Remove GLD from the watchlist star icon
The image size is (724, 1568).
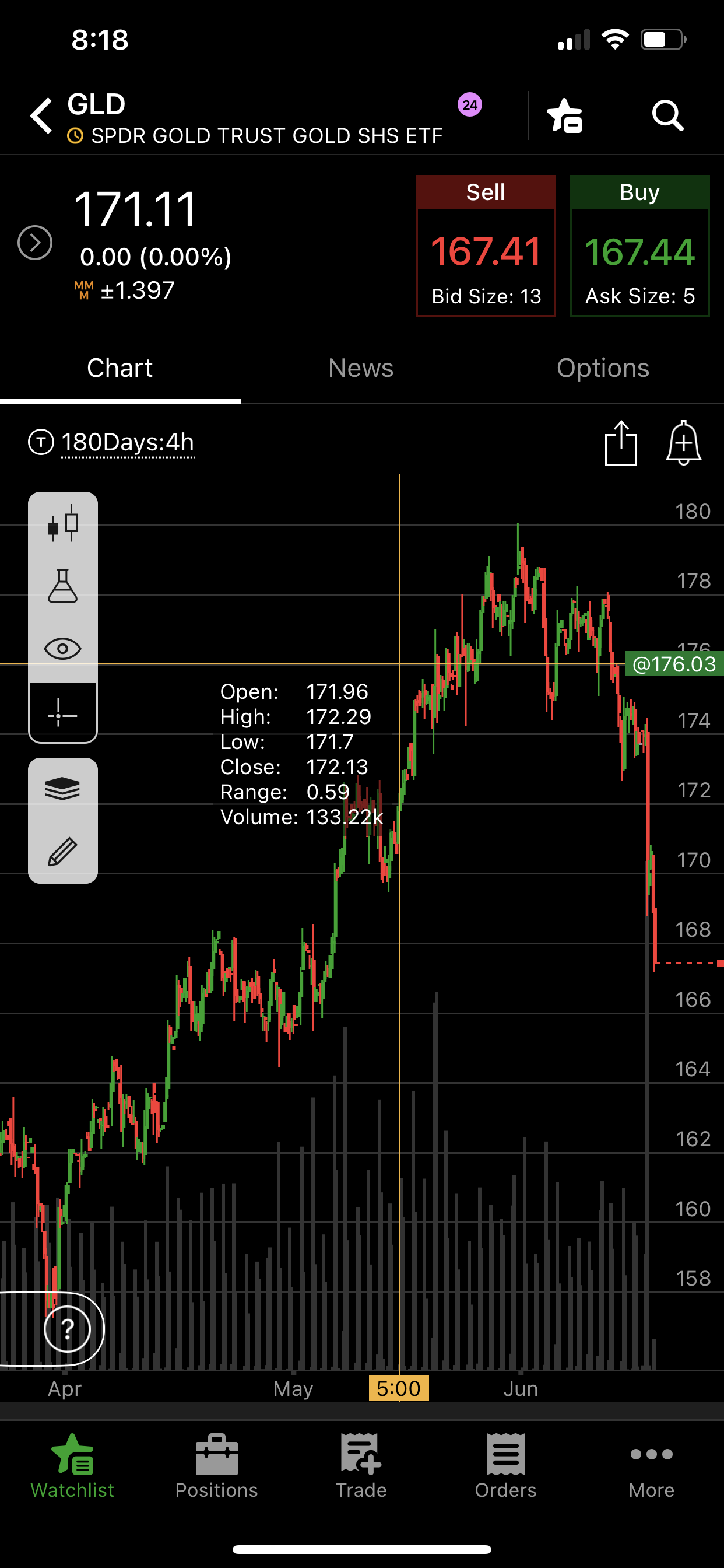click(x=564, y=116)
